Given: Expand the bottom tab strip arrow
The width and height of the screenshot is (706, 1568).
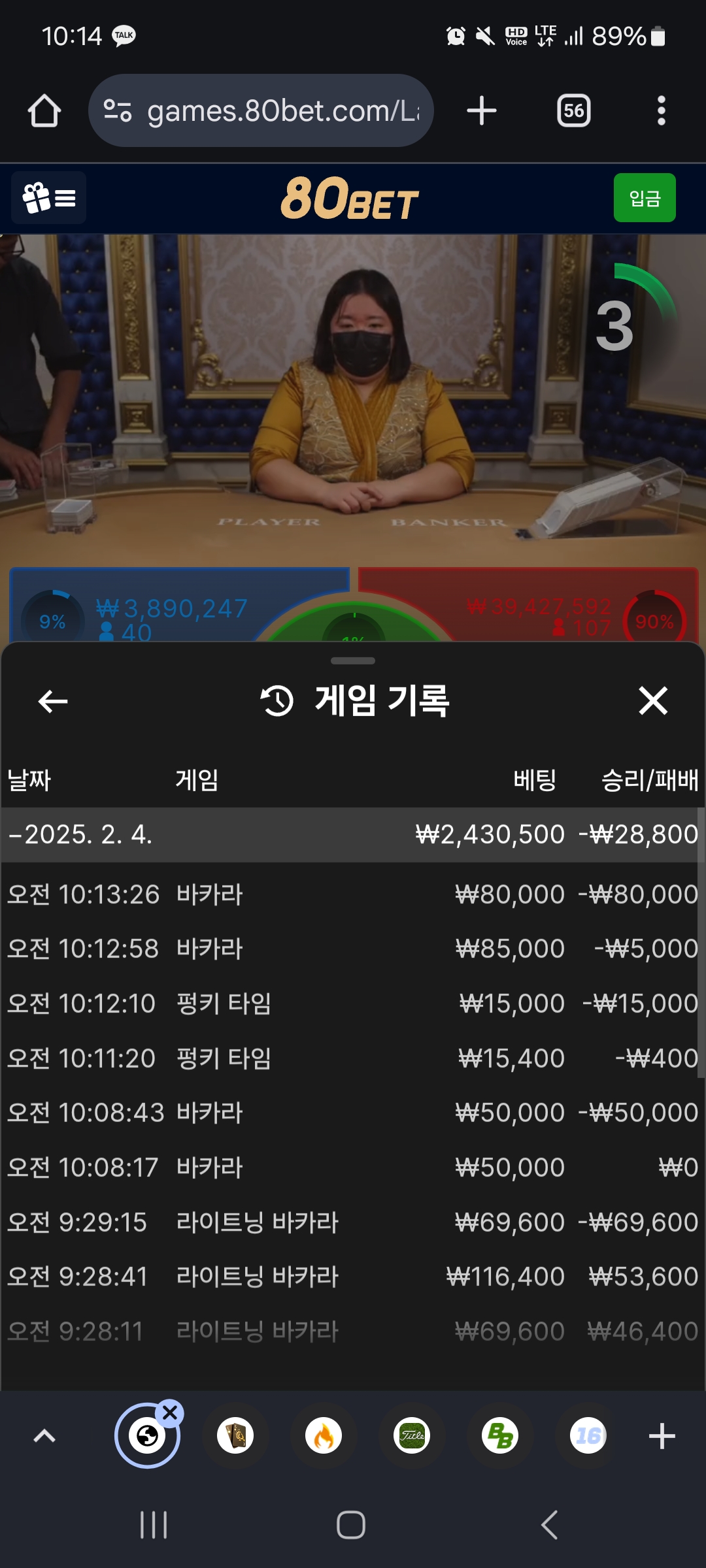Looking at the screenshot, I should 44,1436.
